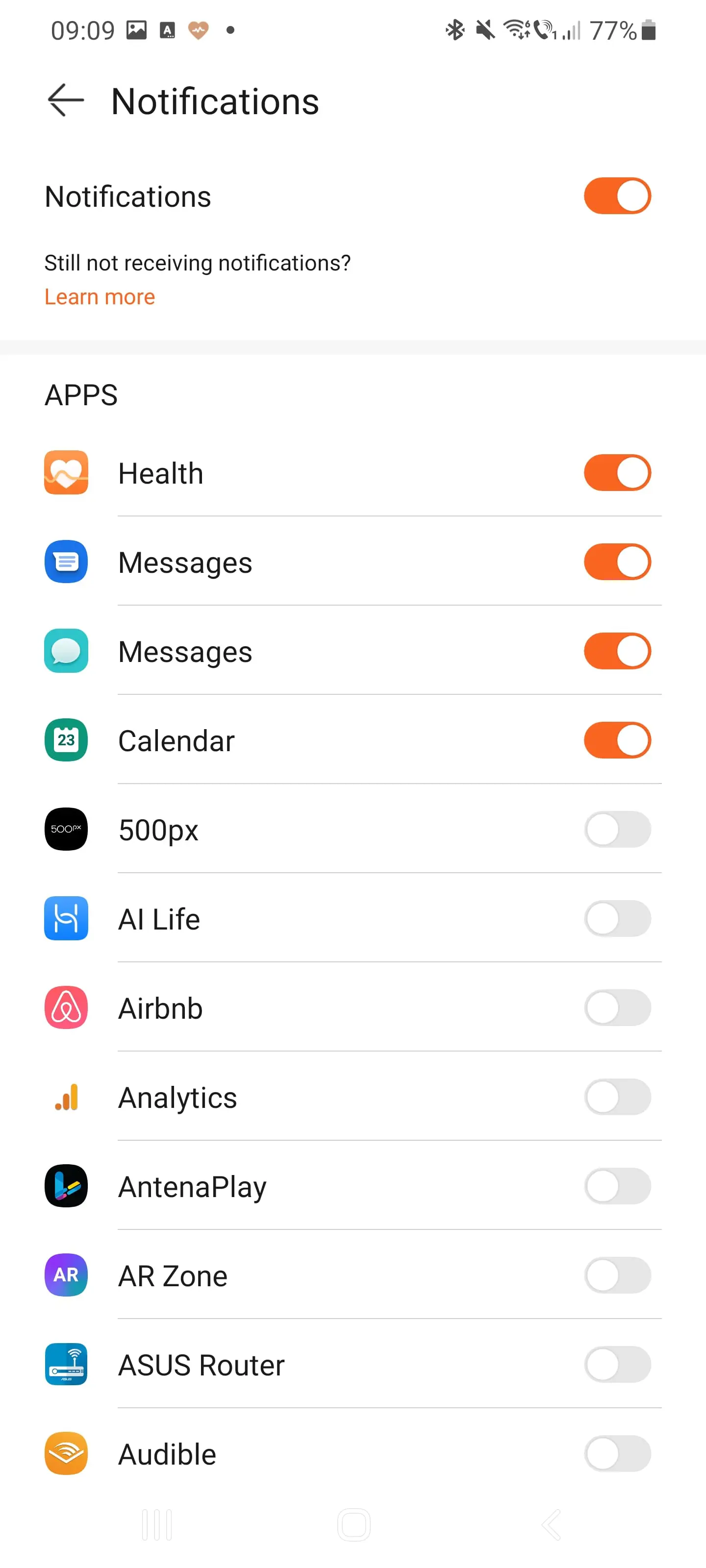Enable AntenaPlay notifications

click(x=617, y=1186)
